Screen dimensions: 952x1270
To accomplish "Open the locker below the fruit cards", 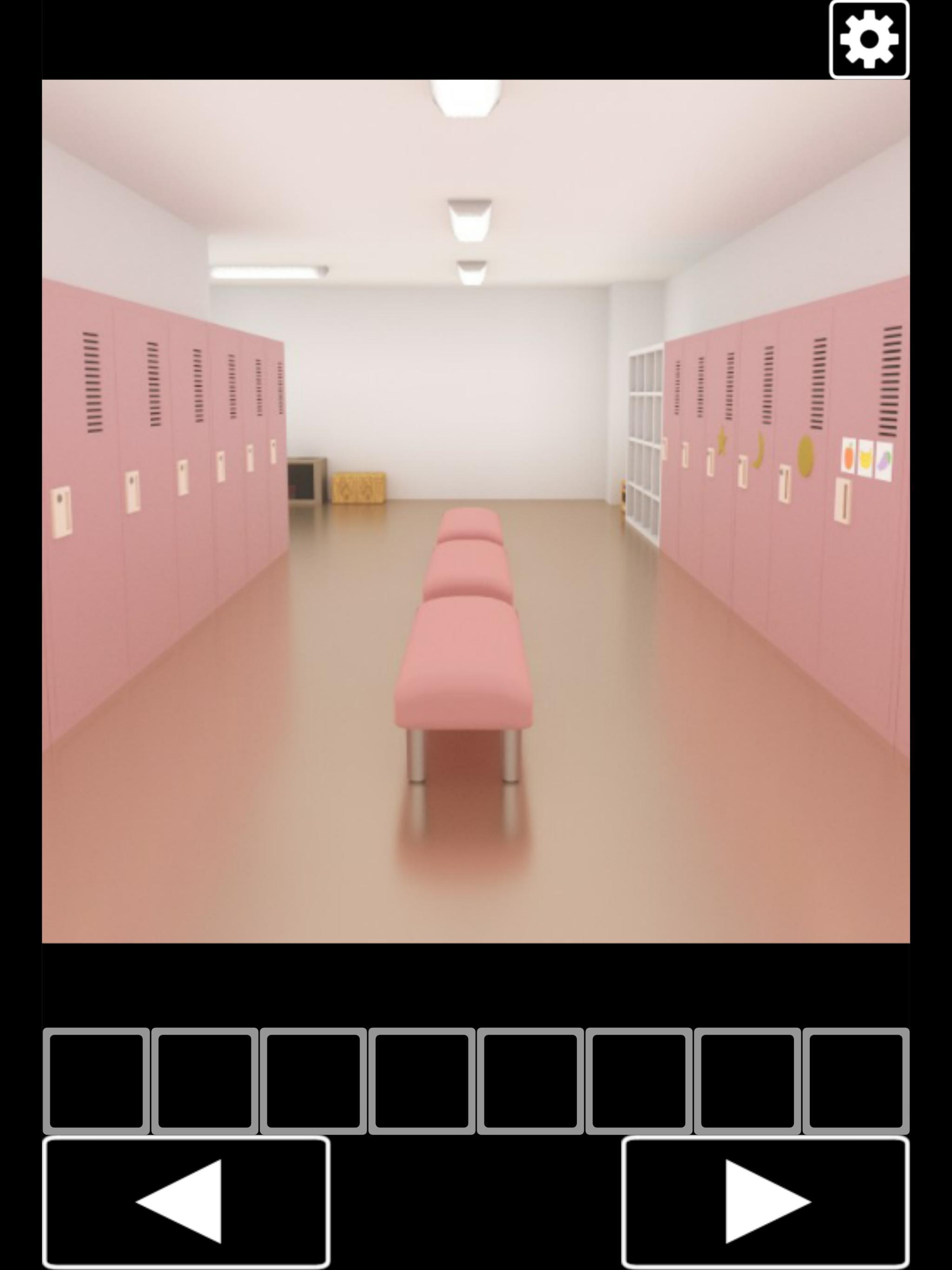I will 844,500.
